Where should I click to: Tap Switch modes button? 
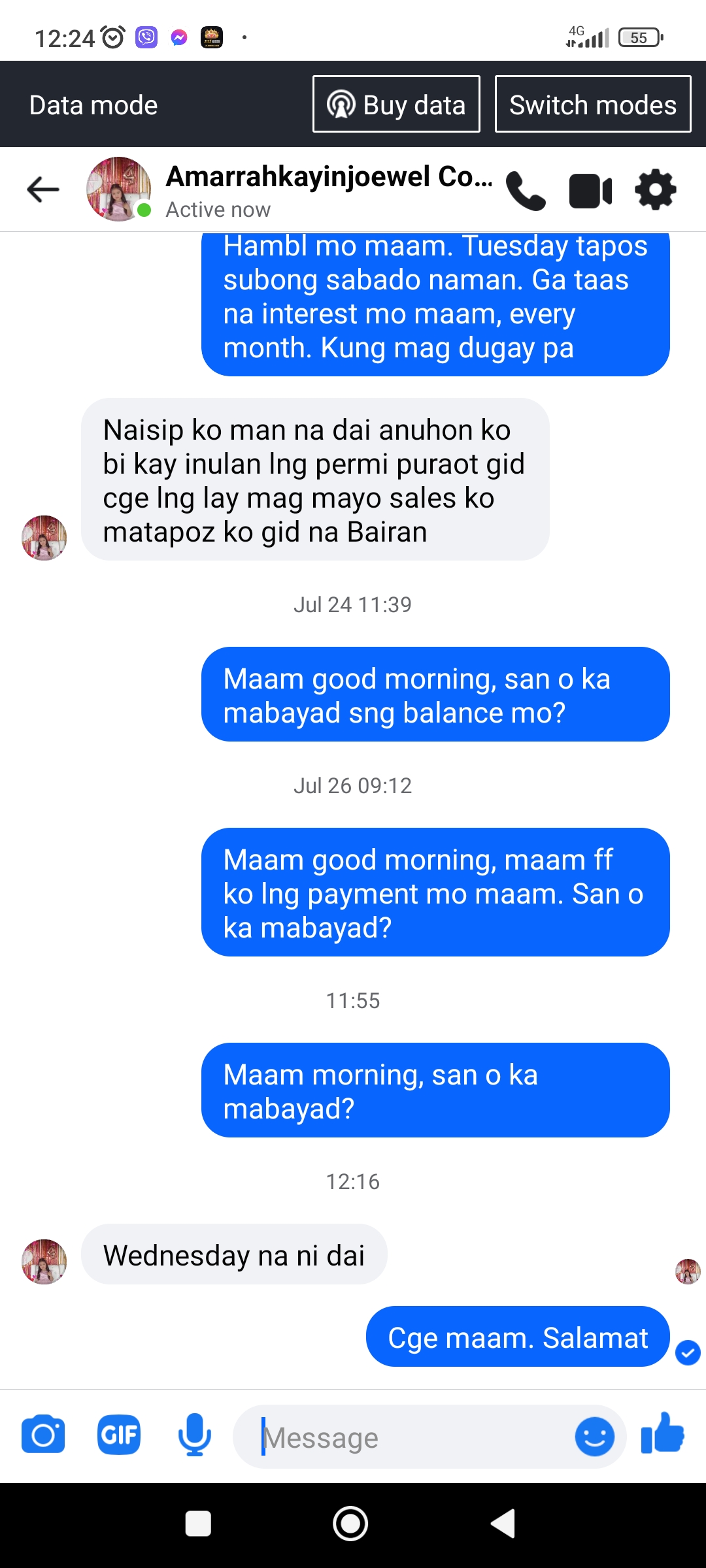point(592,105)
